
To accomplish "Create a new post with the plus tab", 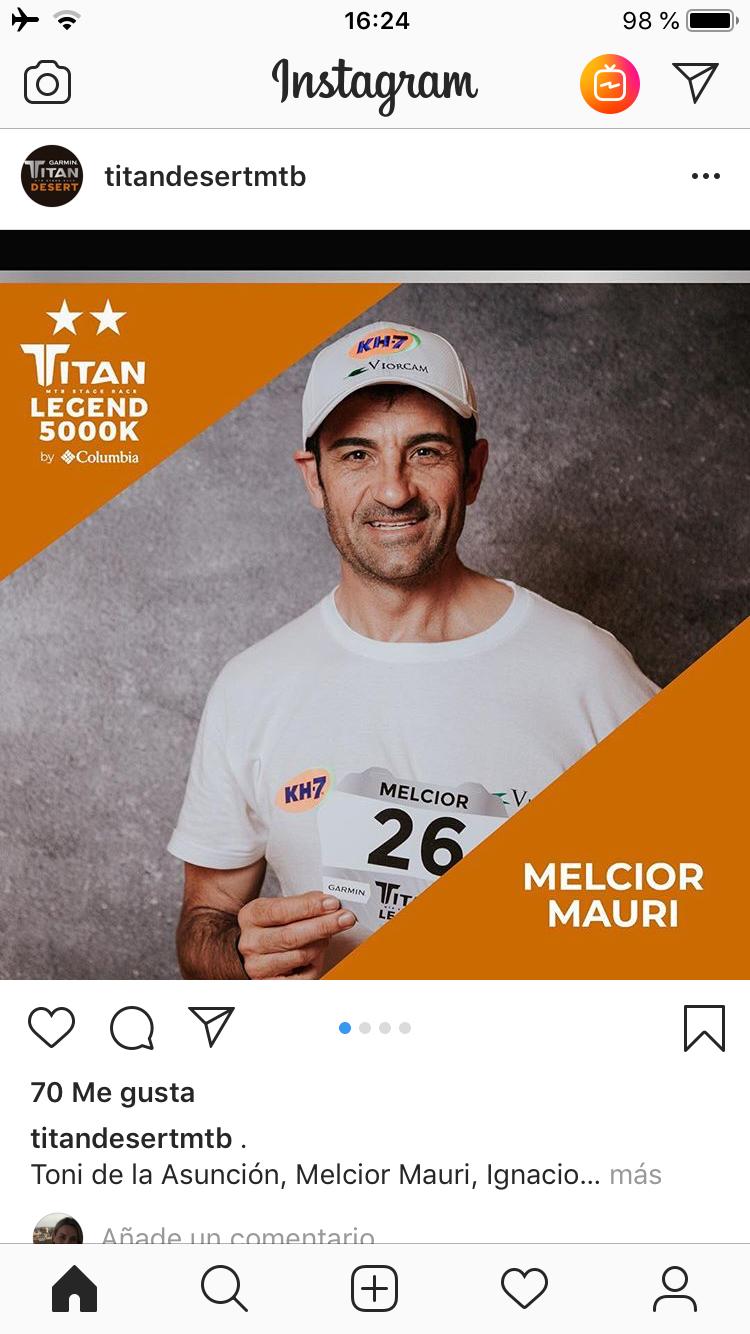I will (x=375, y=1289).
